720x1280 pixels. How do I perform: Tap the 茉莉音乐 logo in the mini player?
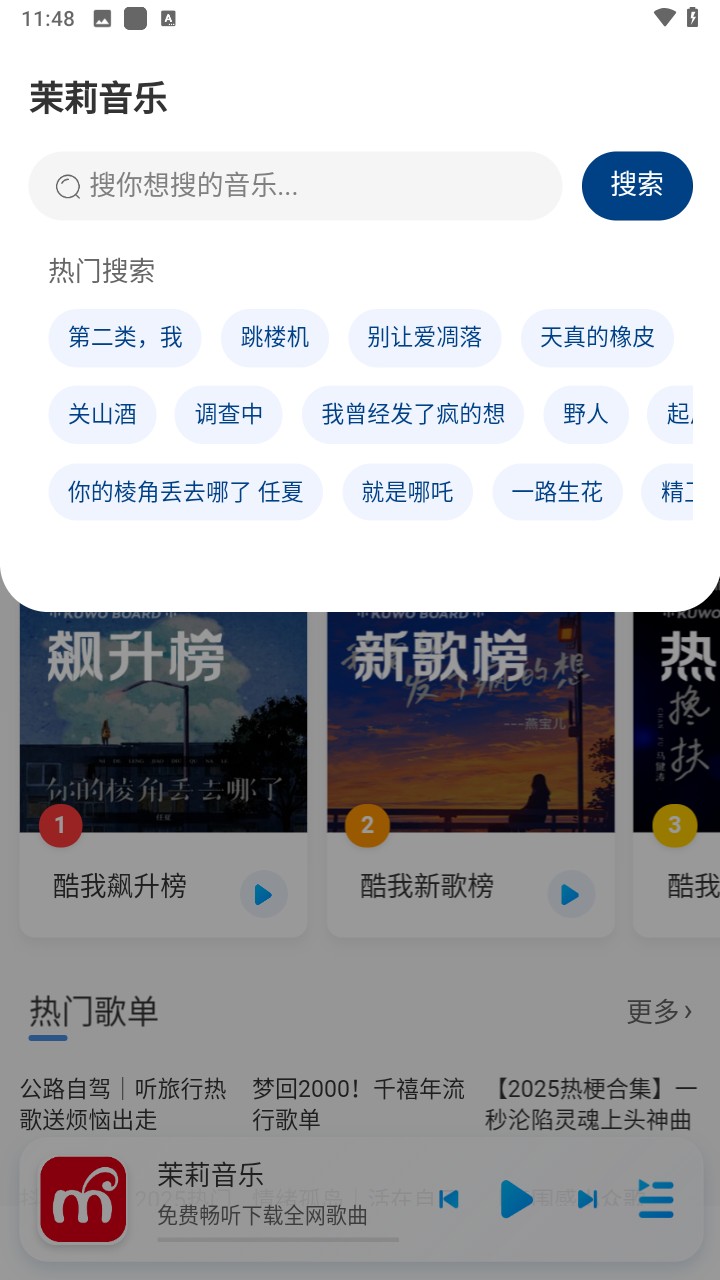(x=81, y=1198)
